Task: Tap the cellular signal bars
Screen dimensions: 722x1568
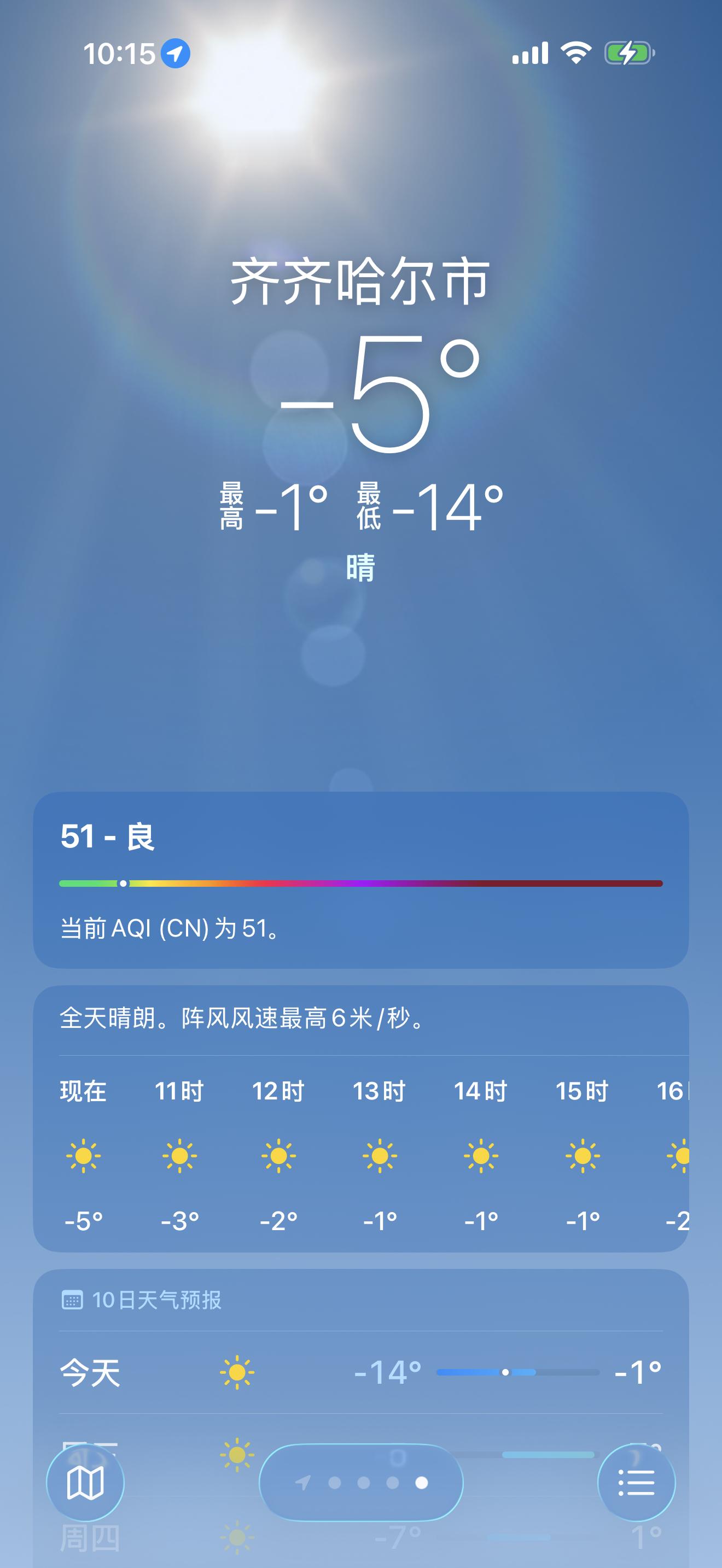Action: tap(532, 54)
